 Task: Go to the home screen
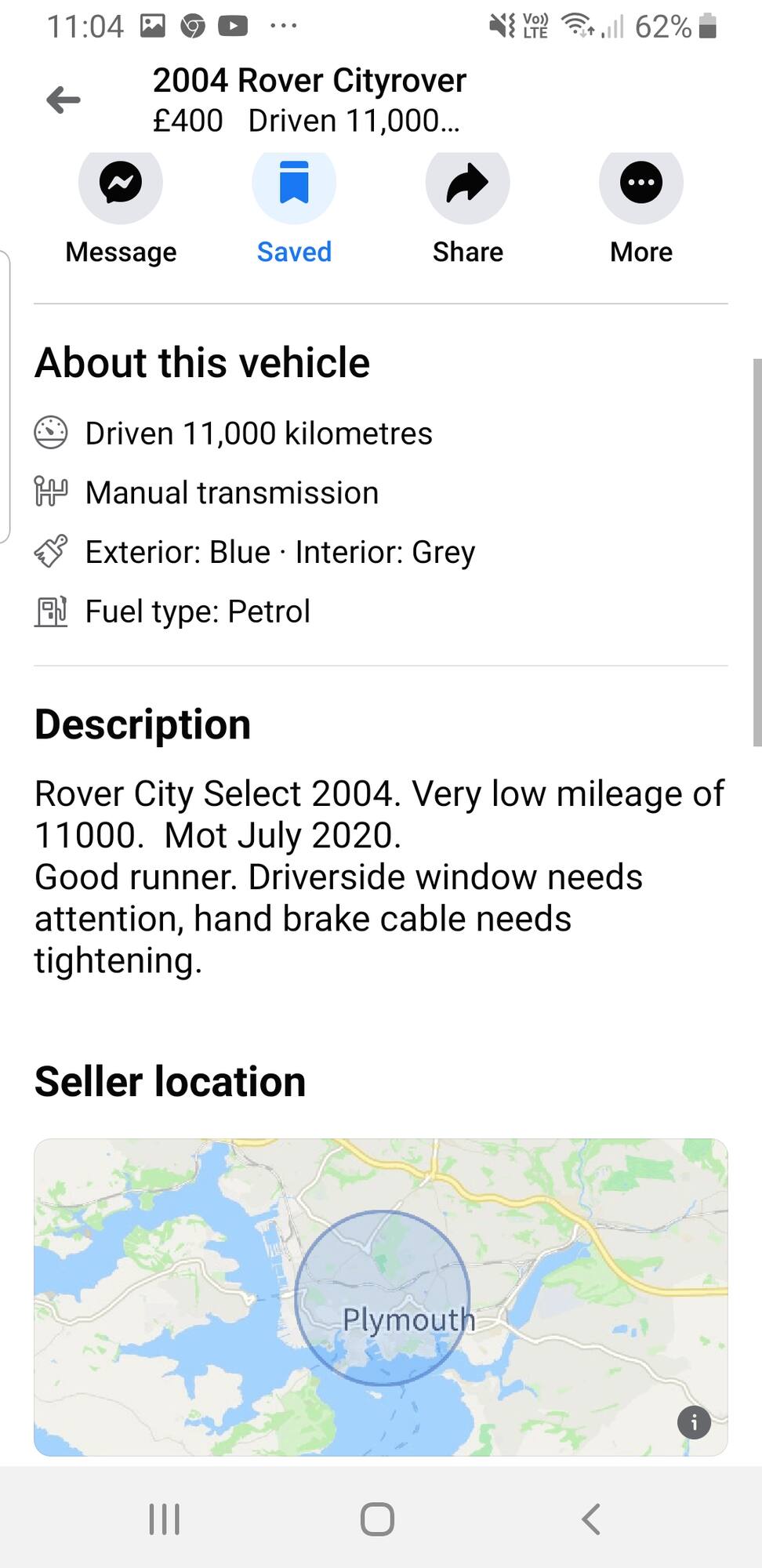click(x=377, y=1519)
